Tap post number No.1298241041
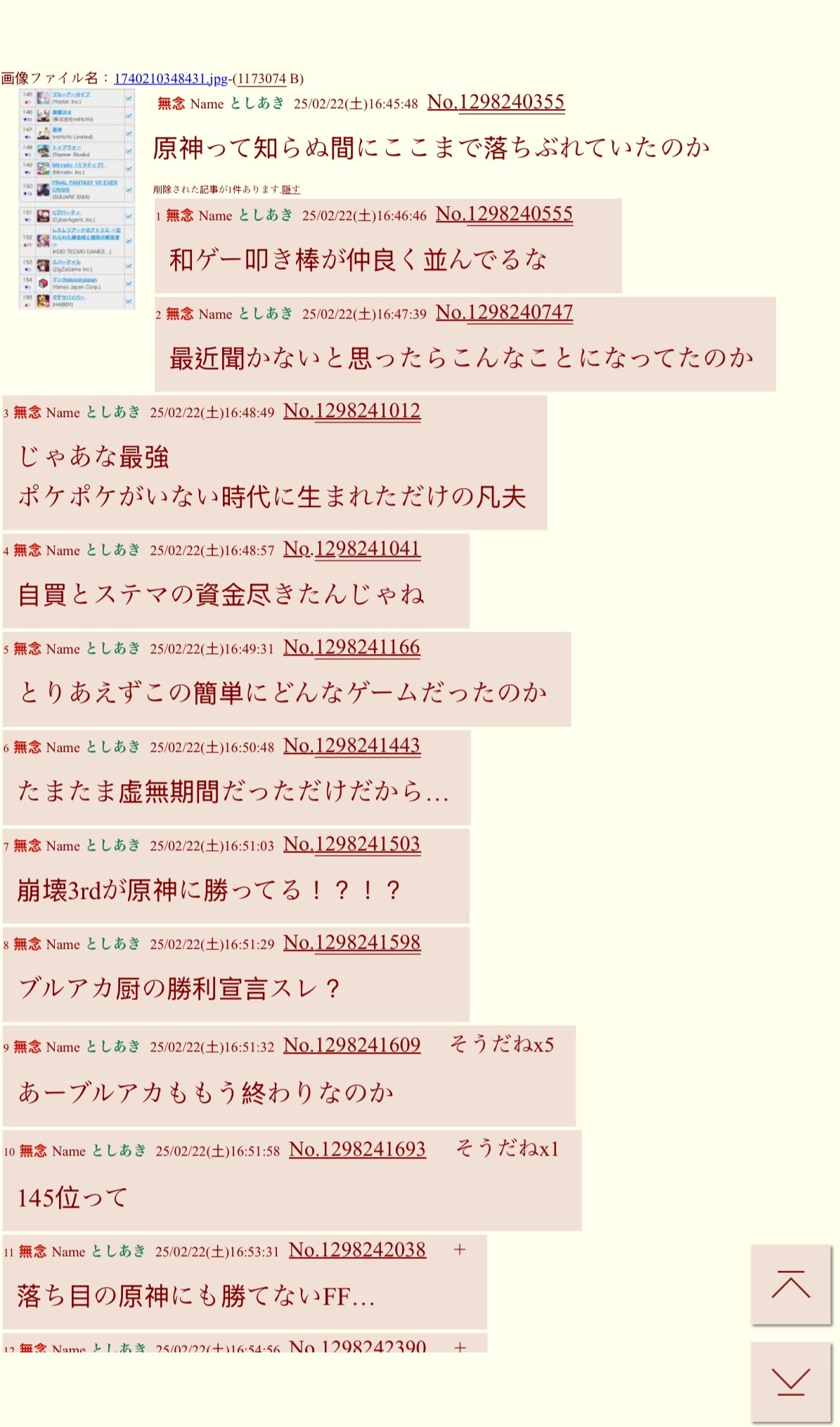Viewport: 840px width, 1427px height. point(351,549)
